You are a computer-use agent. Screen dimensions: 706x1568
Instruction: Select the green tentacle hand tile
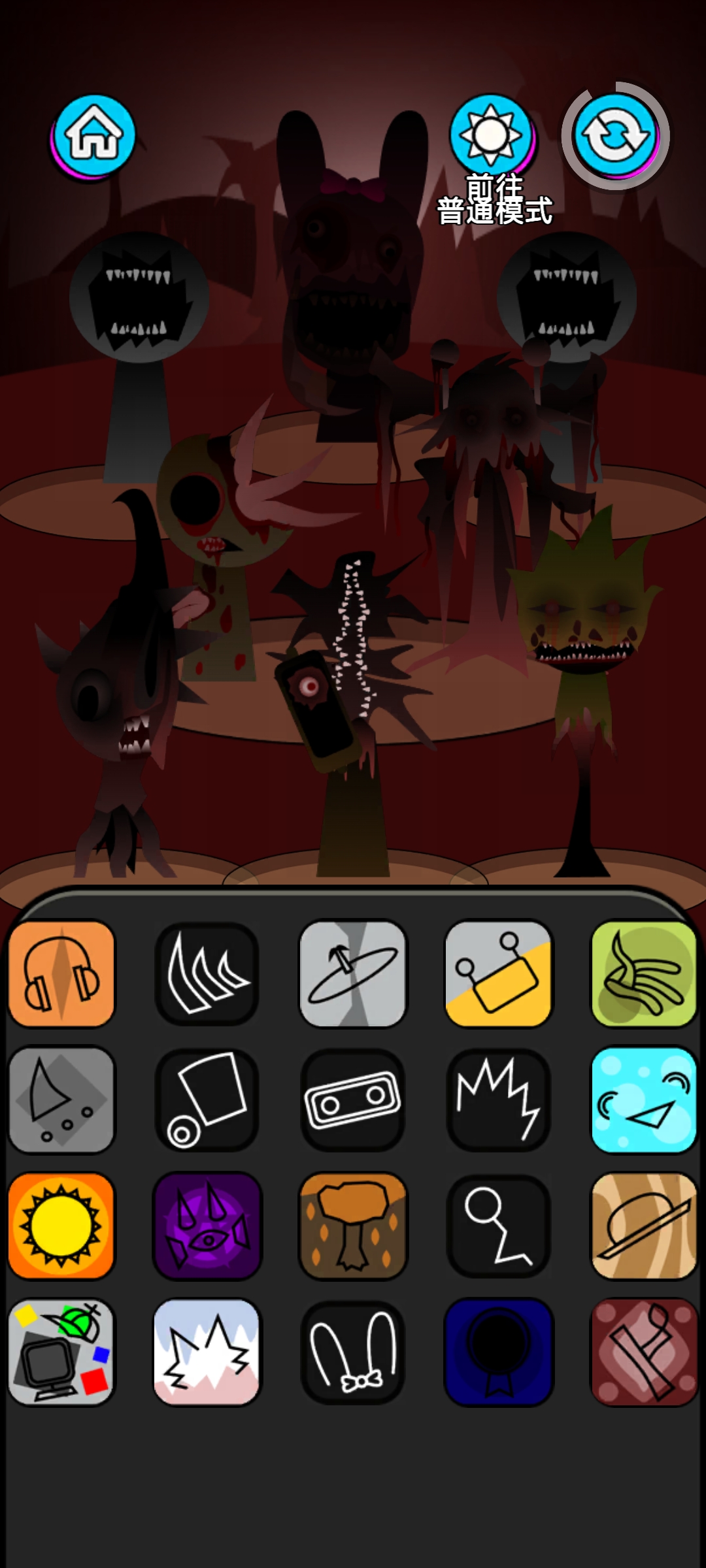coord(644,973)
